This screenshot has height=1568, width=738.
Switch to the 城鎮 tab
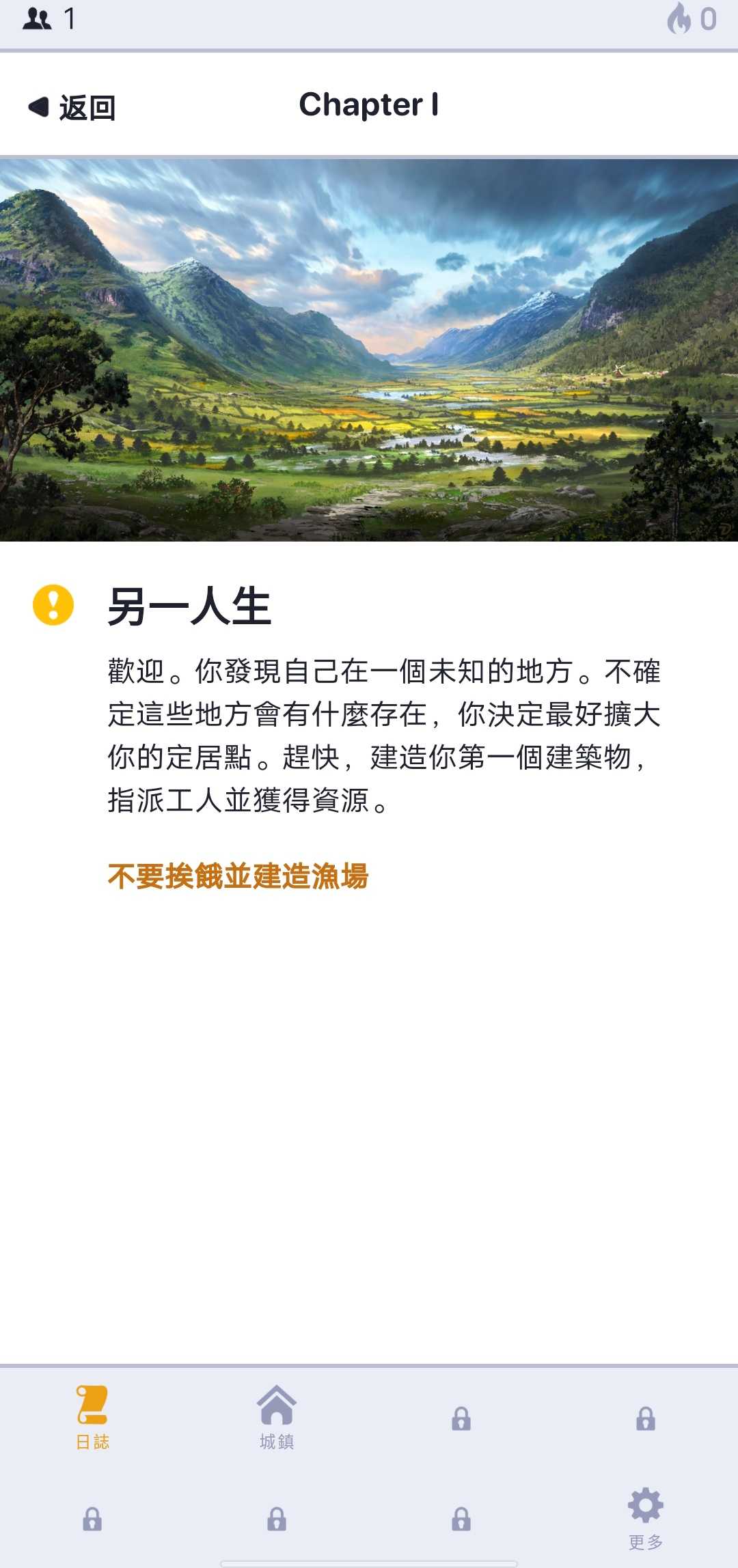(x=277, y=1418)
